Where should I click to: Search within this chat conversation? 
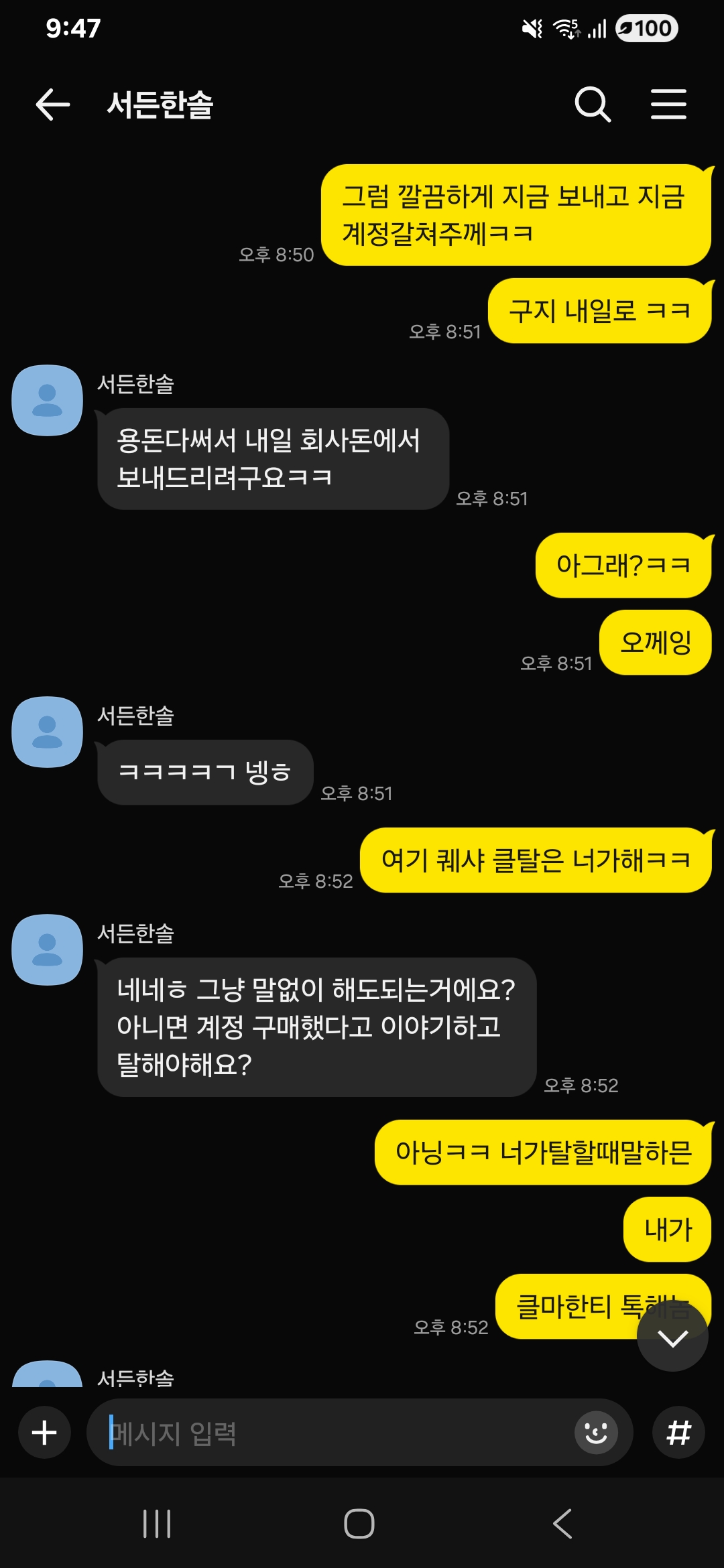coord(593,105)
